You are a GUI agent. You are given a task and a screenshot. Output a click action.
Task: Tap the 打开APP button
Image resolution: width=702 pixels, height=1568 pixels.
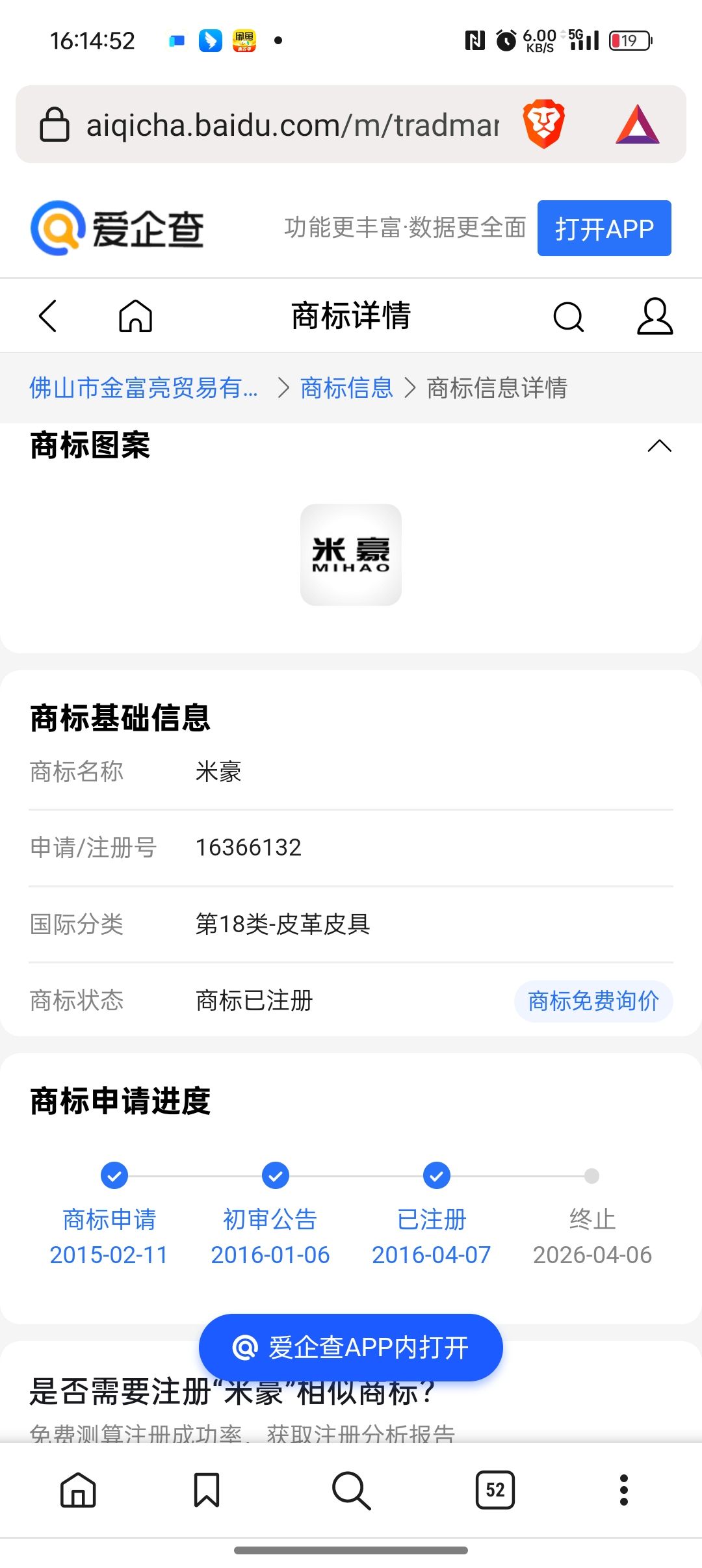tap(604, 228)
